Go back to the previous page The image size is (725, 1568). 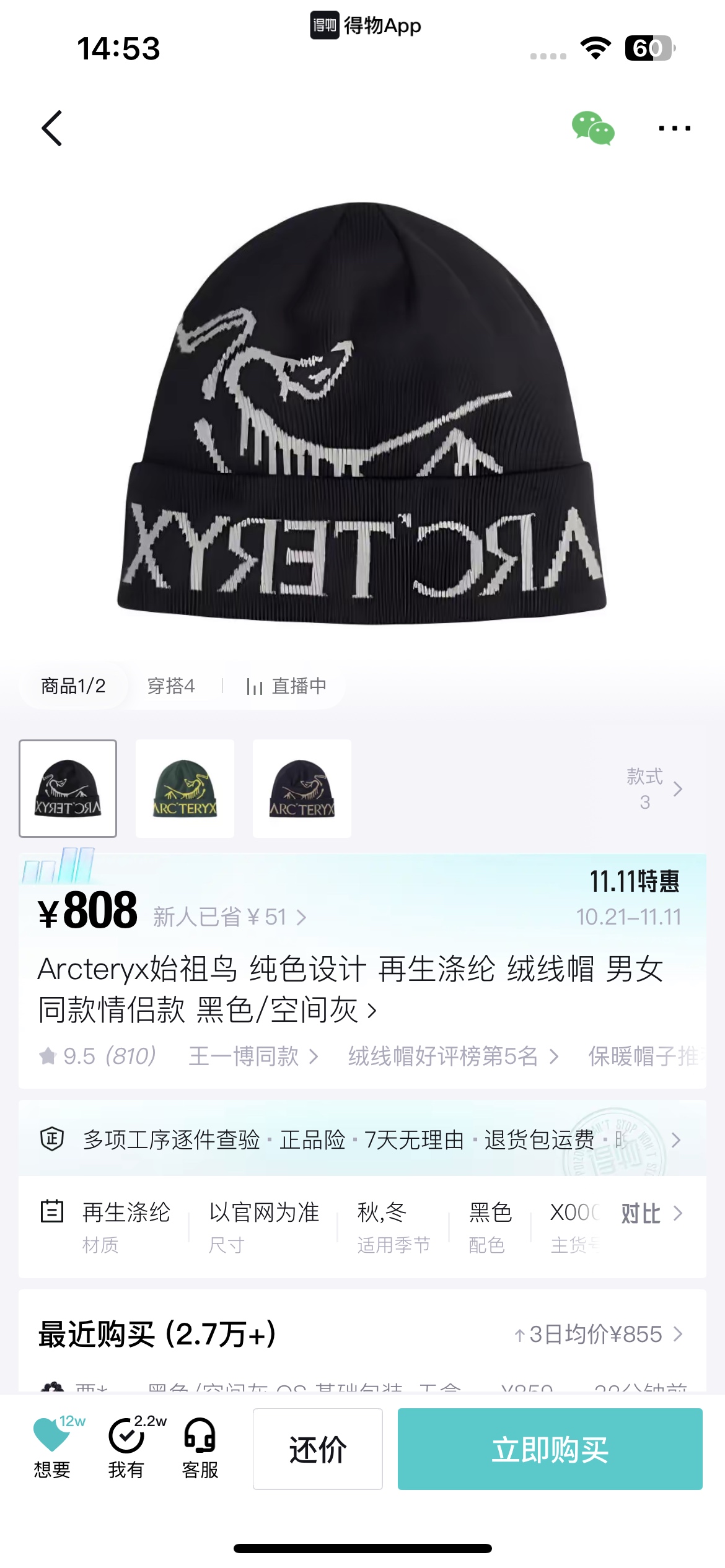[52, 128]
